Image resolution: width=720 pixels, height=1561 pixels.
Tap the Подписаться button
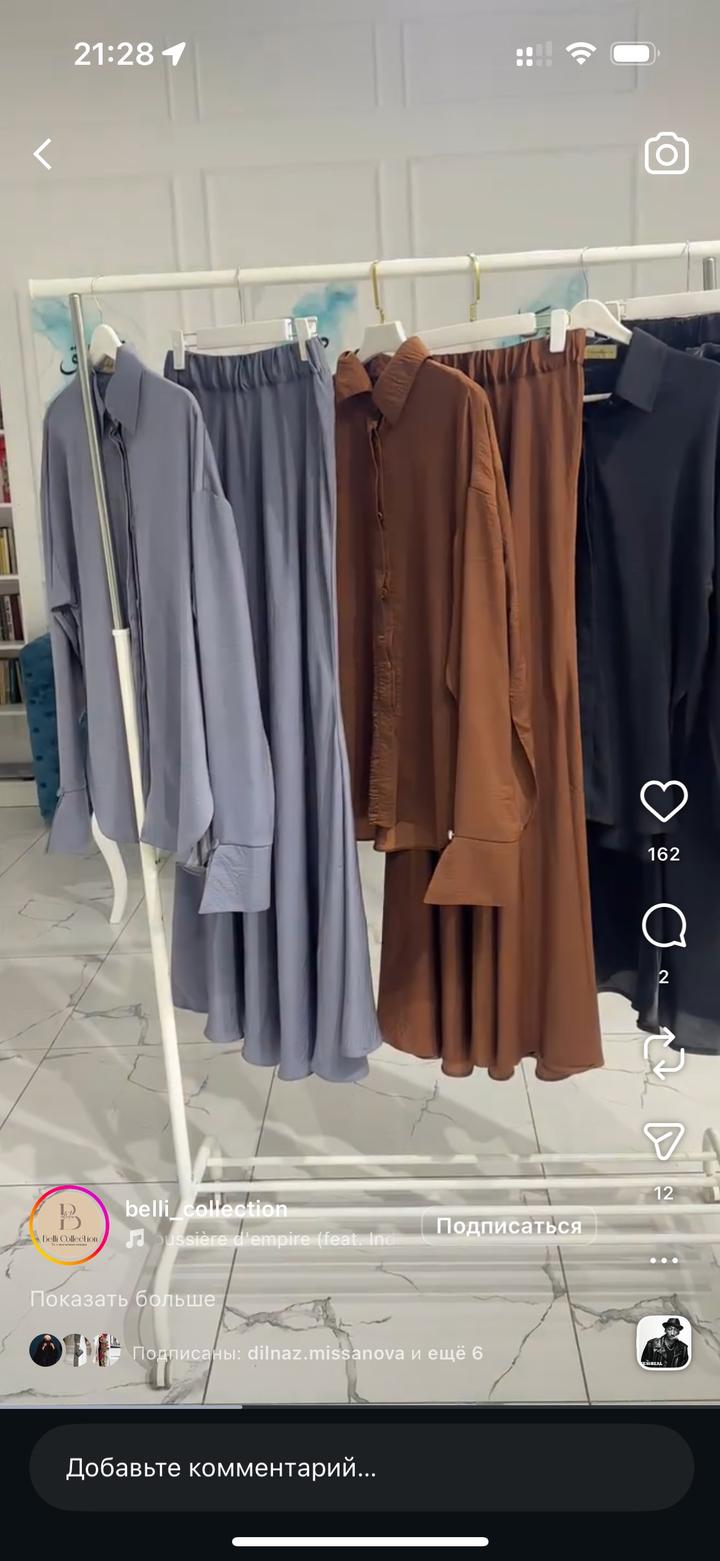pos(509,1226)
